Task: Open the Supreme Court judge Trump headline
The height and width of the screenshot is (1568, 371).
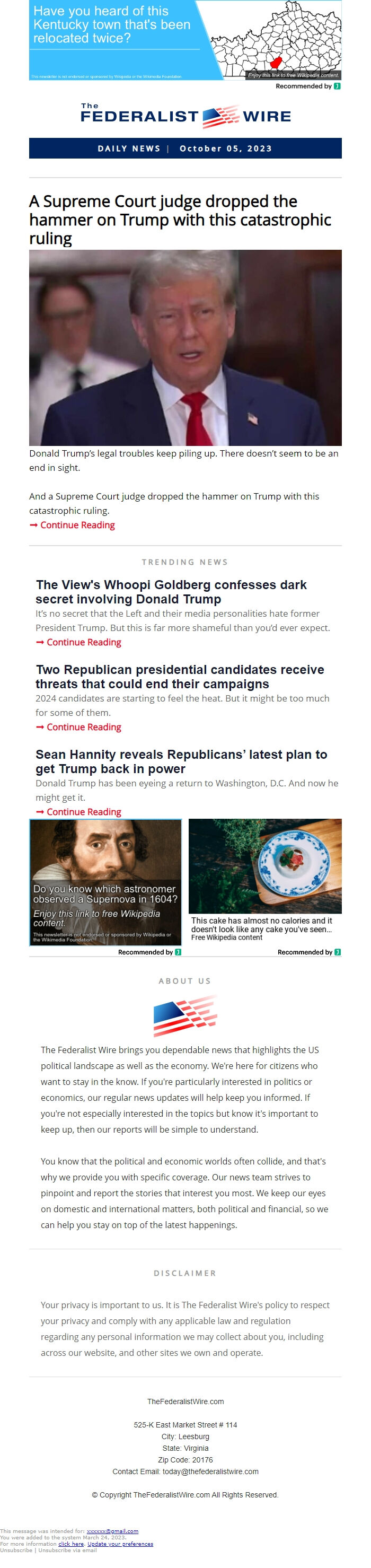Action: click(180, 219)
